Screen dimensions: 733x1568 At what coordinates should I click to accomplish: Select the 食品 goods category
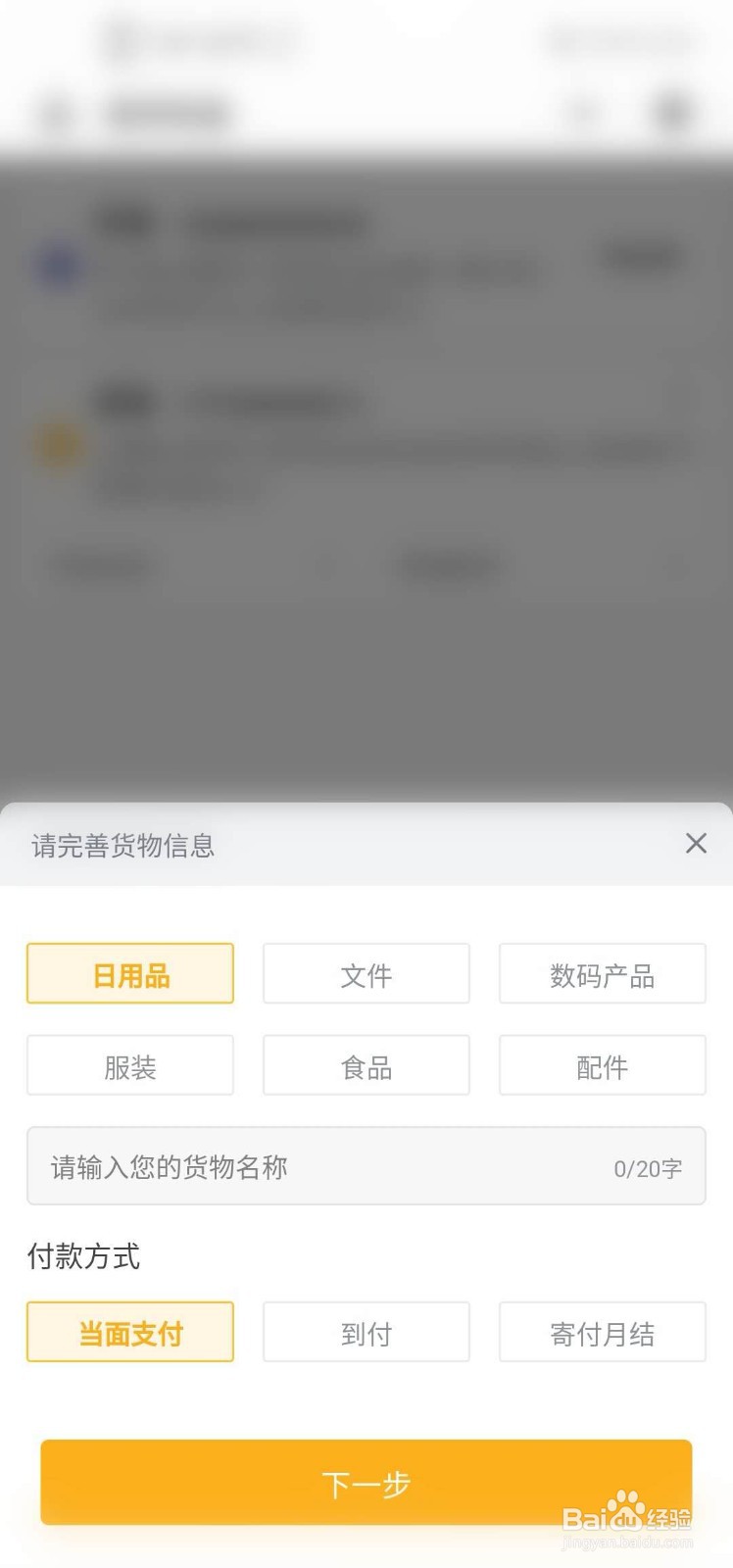point(366,1065)
